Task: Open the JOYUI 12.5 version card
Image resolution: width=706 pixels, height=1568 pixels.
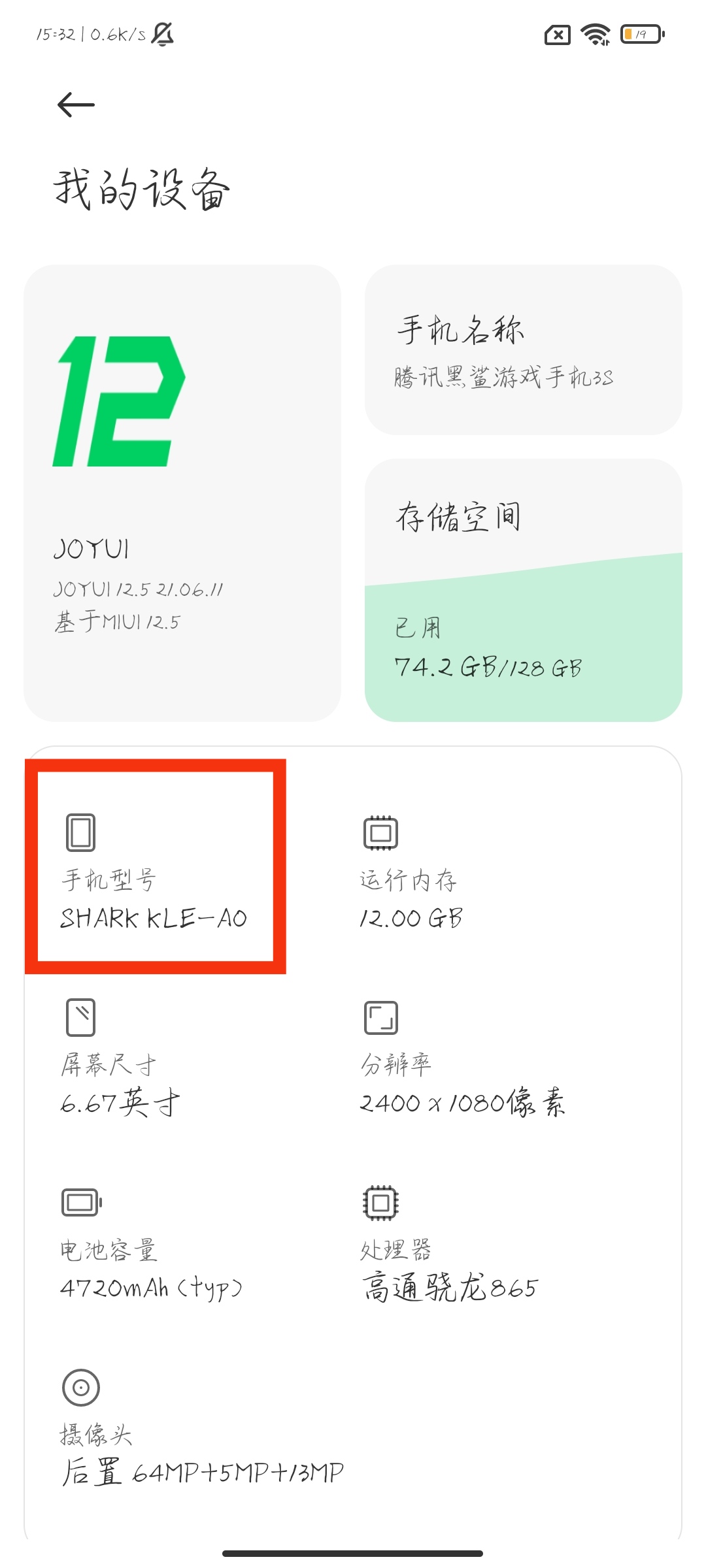Action: (x=182, y=493)
